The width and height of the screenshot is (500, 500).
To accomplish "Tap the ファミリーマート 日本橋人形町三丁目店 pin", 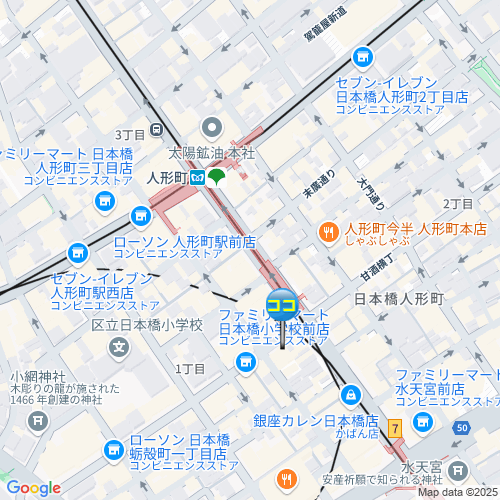I will 105,202.
